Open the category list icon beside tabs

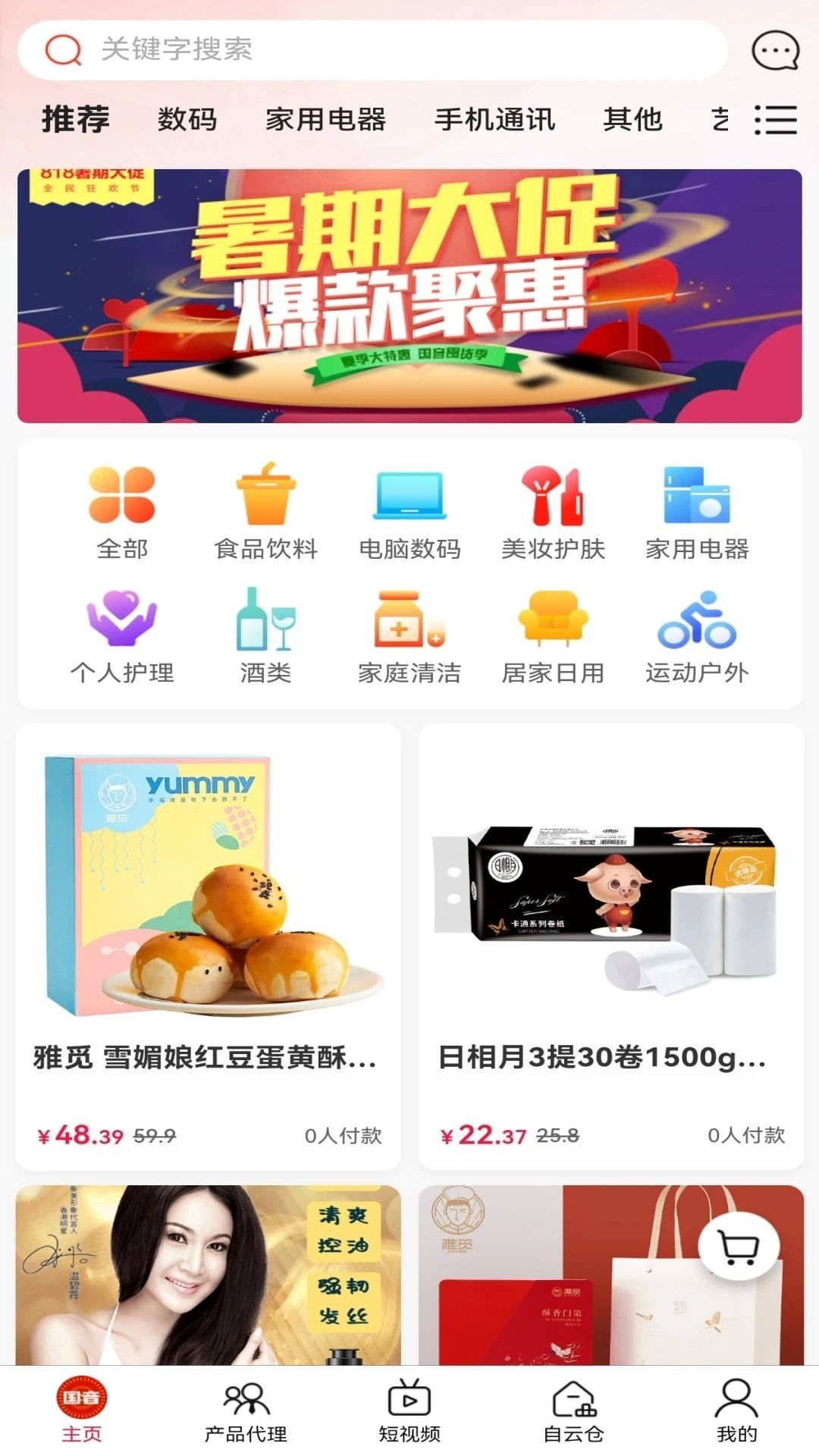click(x=775, y=119)
